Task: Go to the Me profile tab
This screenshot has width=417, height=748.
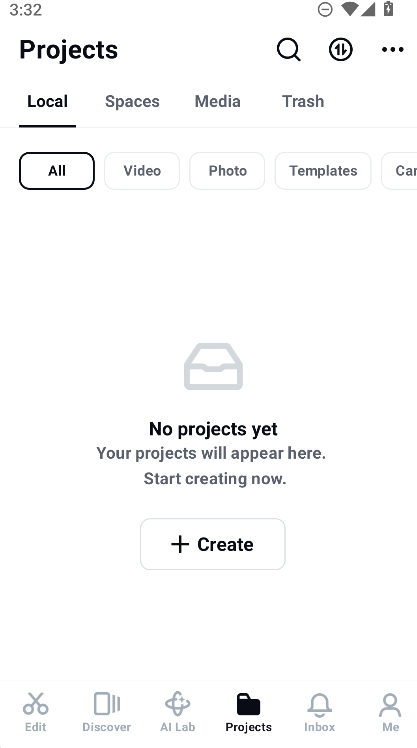Action: (x=390, y=713)
